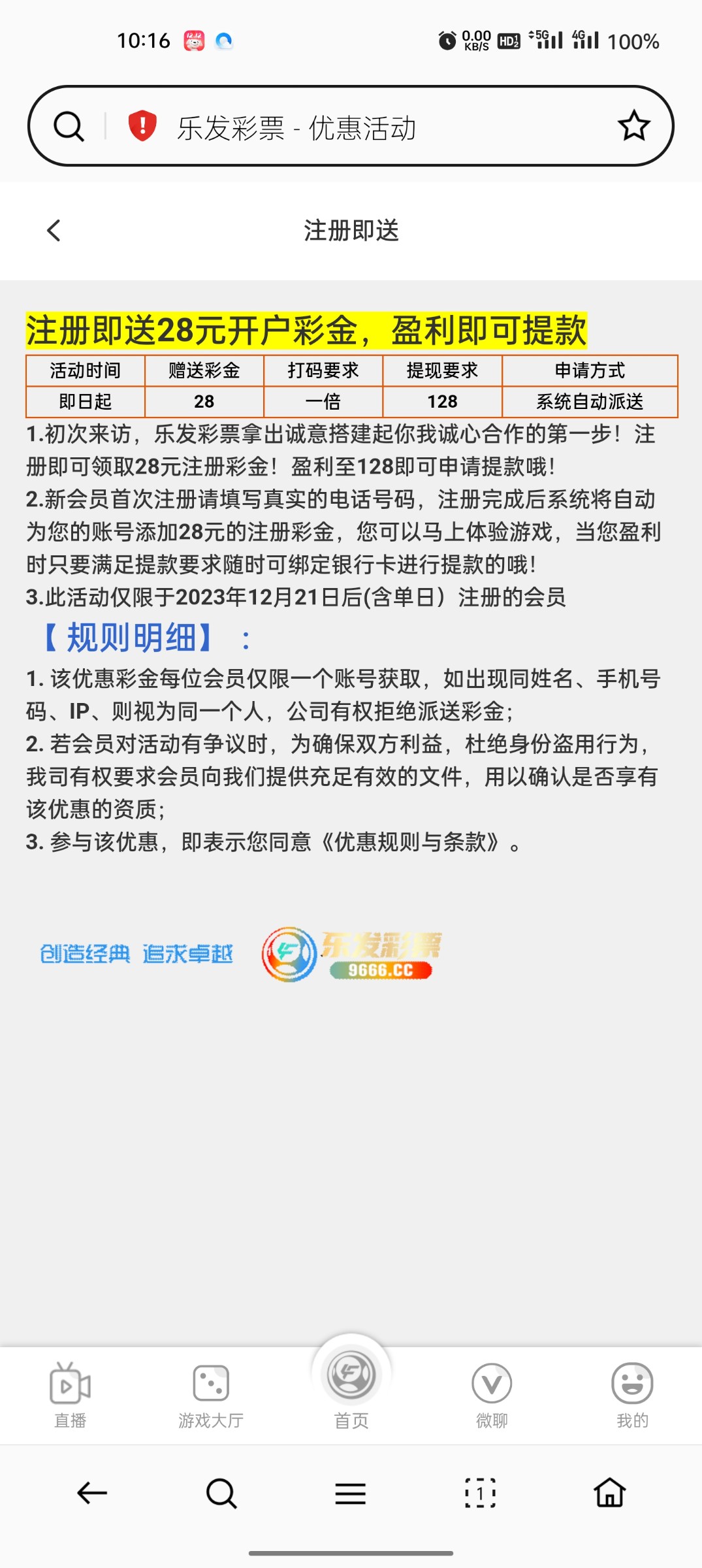Open browser search from the bottom toolbar
Image resolution: width=702 pixels, height=1568 pixels.
221,1493
